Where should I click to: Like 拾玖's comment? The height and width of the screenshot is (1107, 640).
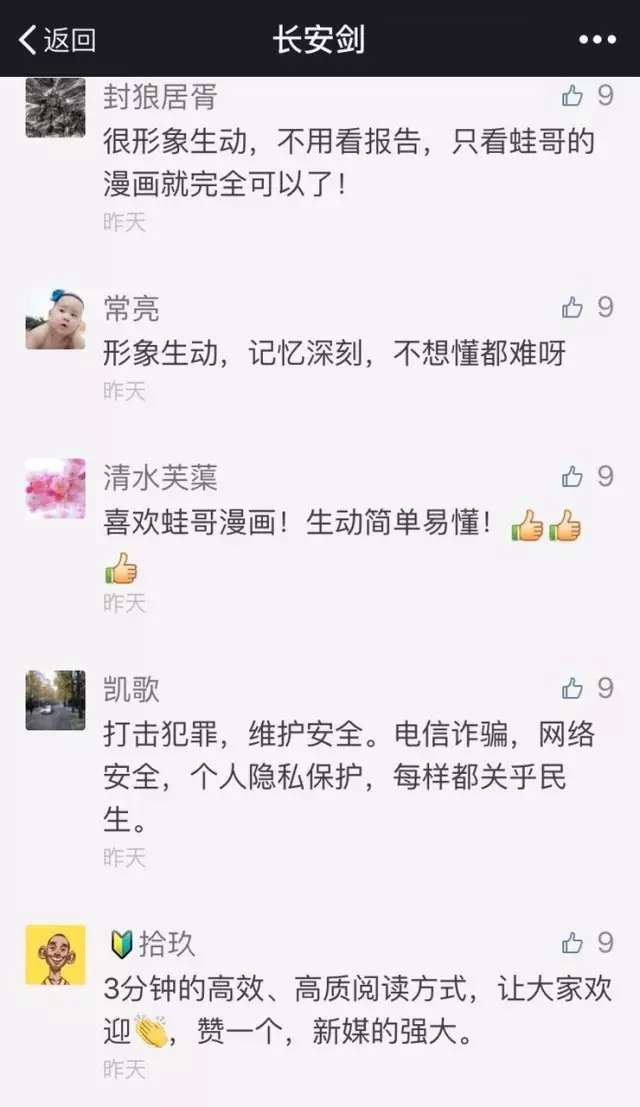(573, 942)
